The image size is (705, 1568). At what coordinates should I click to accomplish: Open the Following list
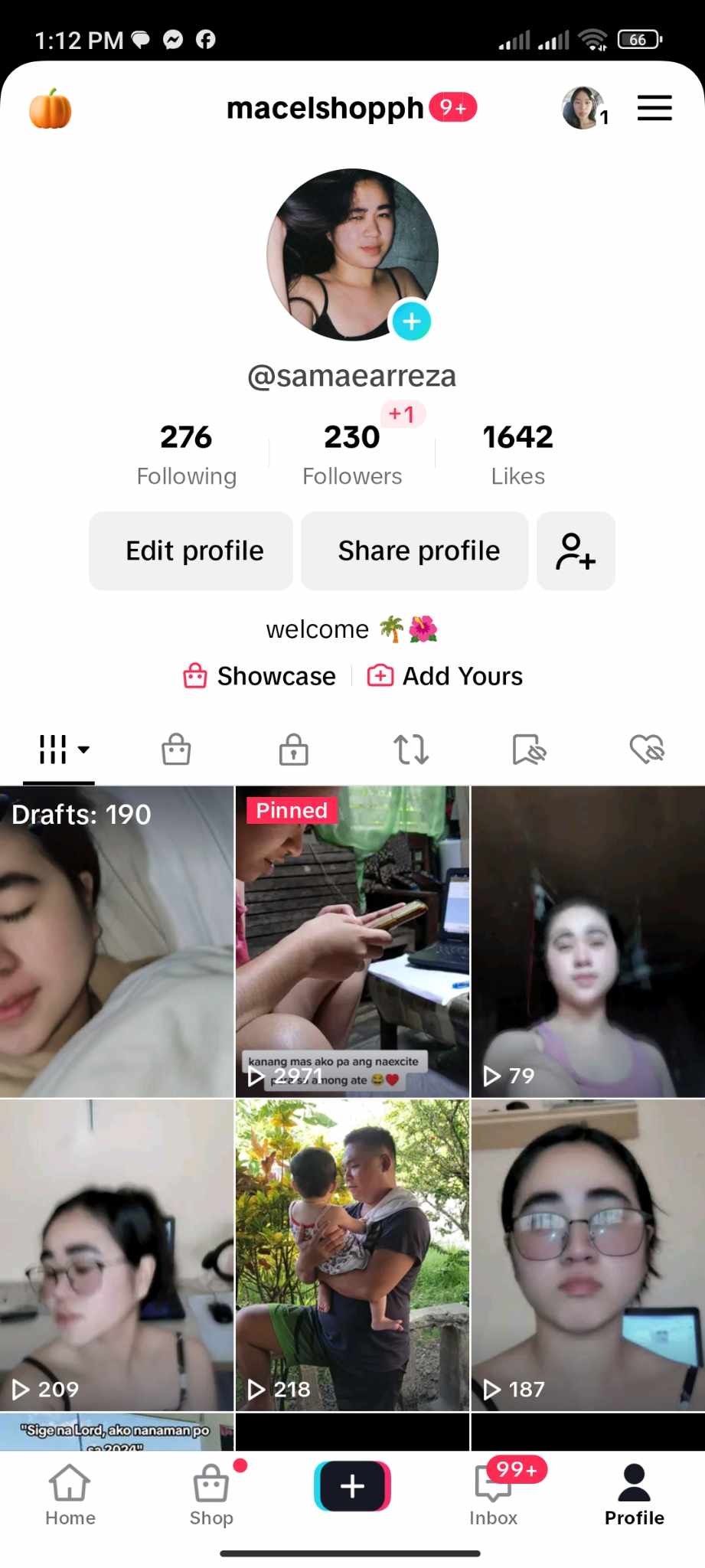186,454
